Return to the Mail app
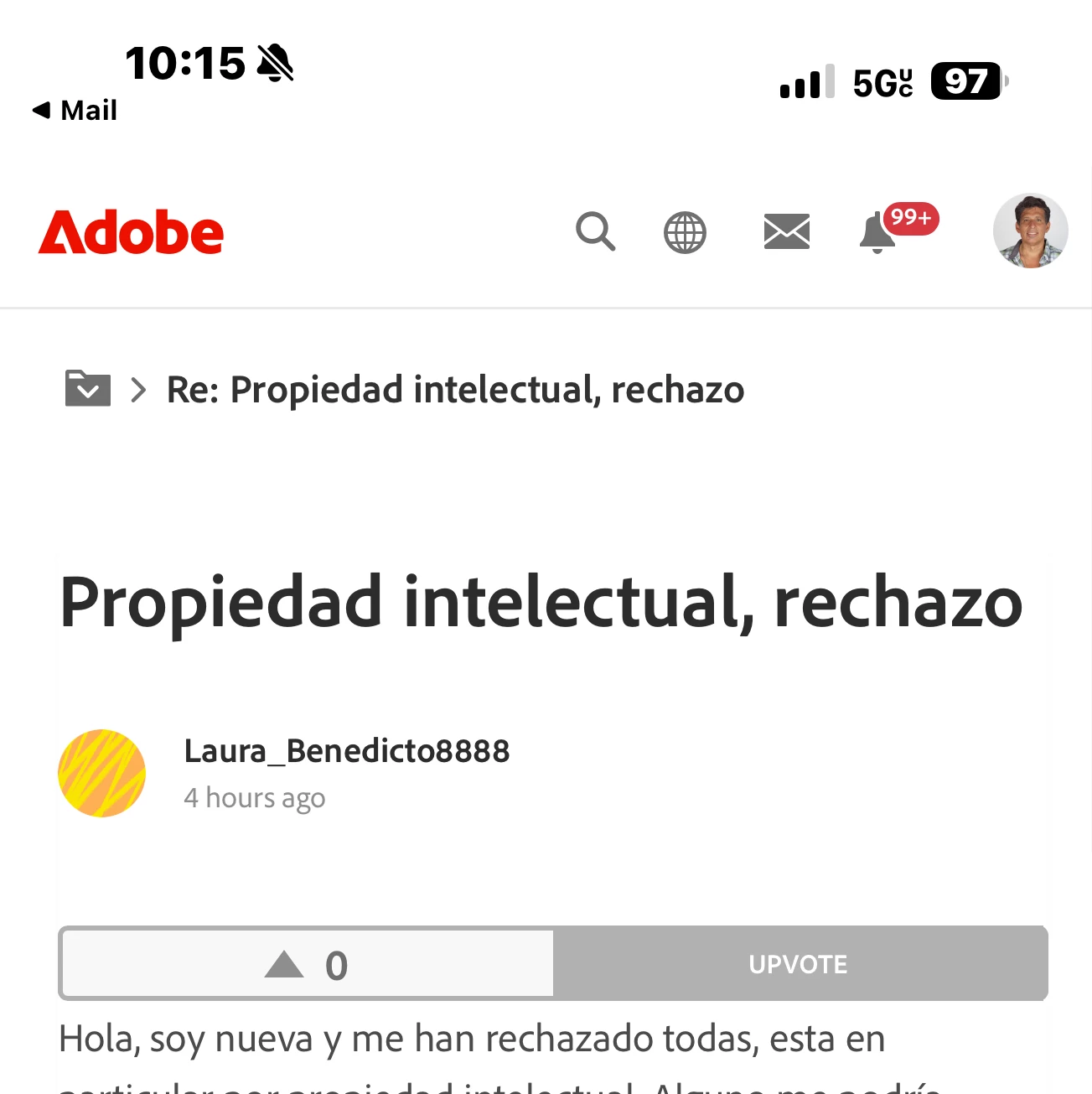Image resolution: width=1092 pixels, height=1094 pixels. (75, 110)
